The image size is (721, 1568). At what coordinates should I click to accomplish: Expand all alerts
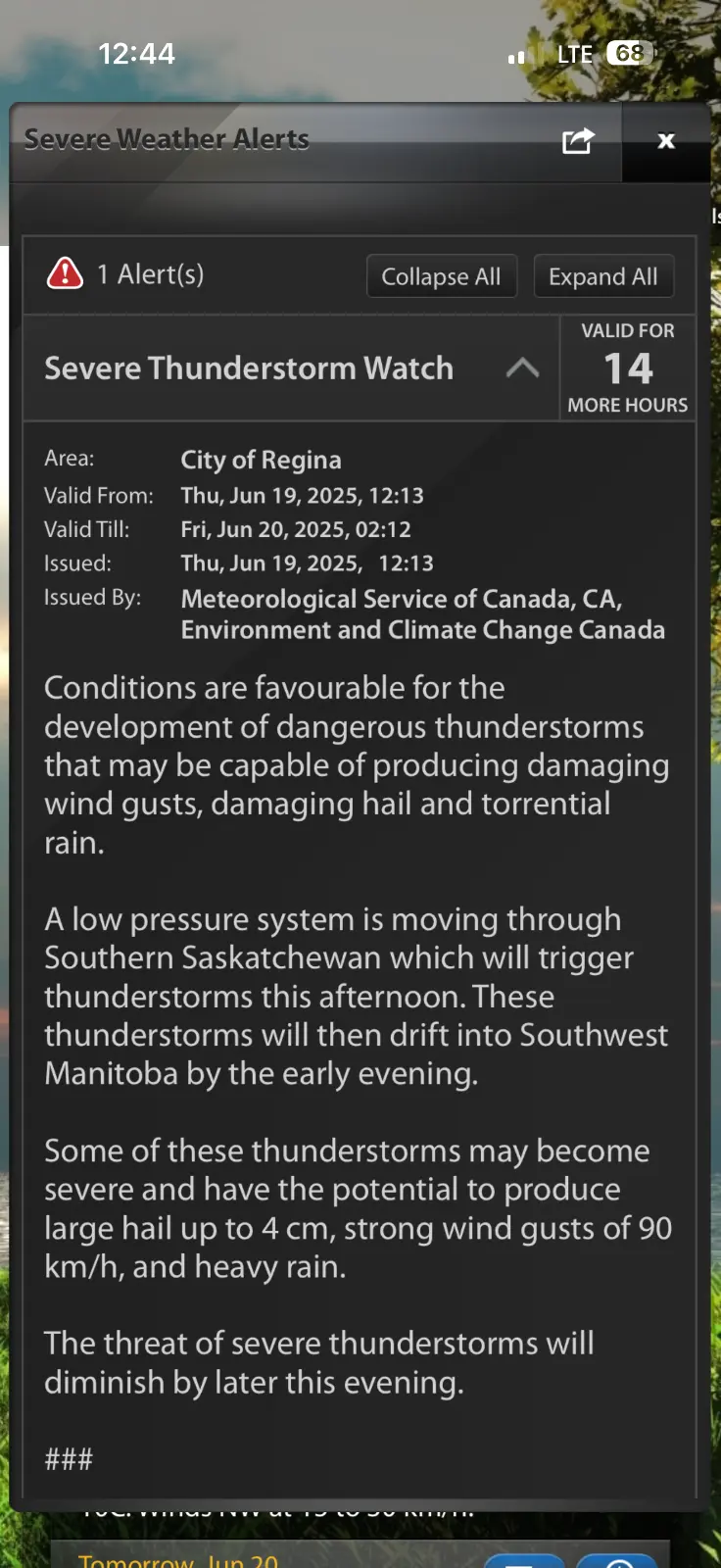click(x=602, y=276)
